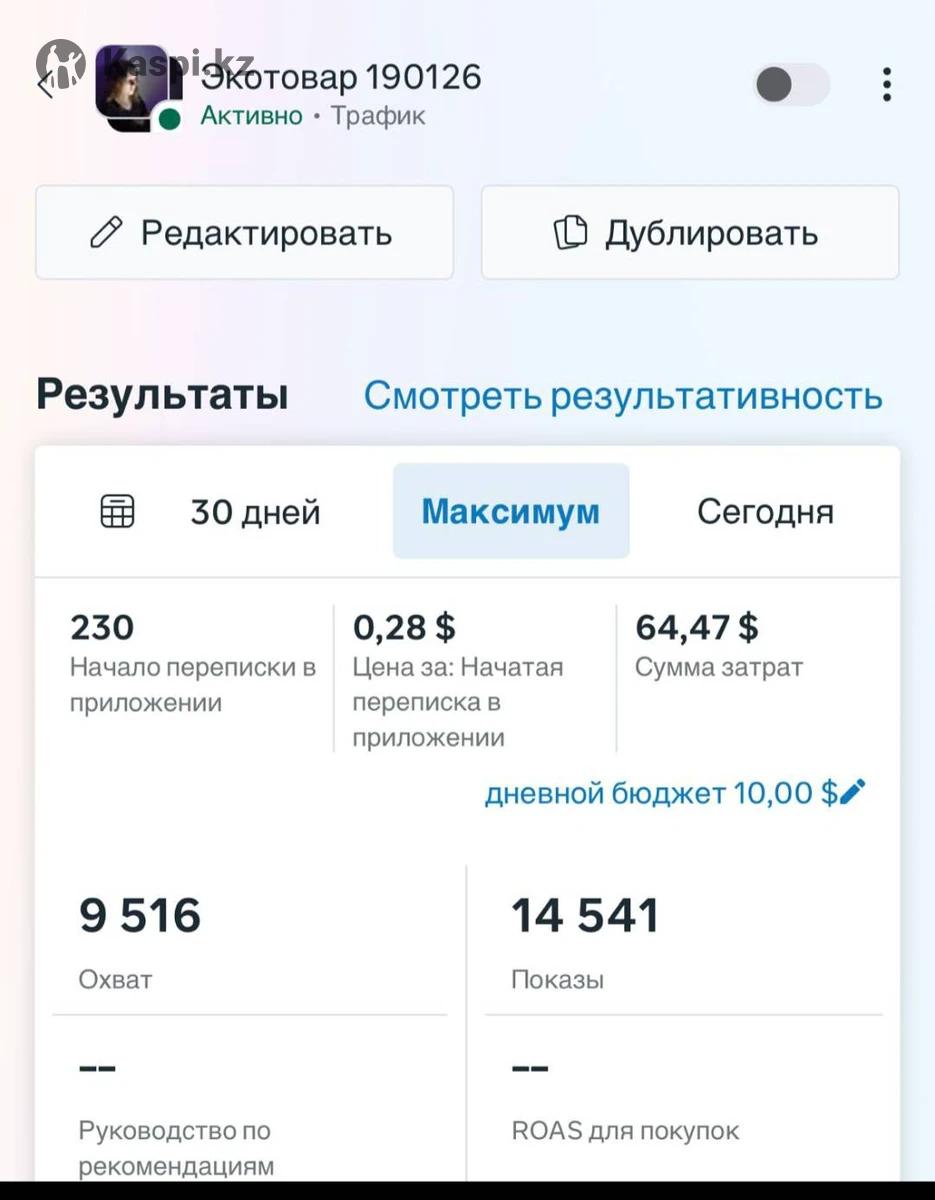Select the Максимум period tab
Image resolution: width=935 pixels, height=1200 pixels.
coord(510,512)
